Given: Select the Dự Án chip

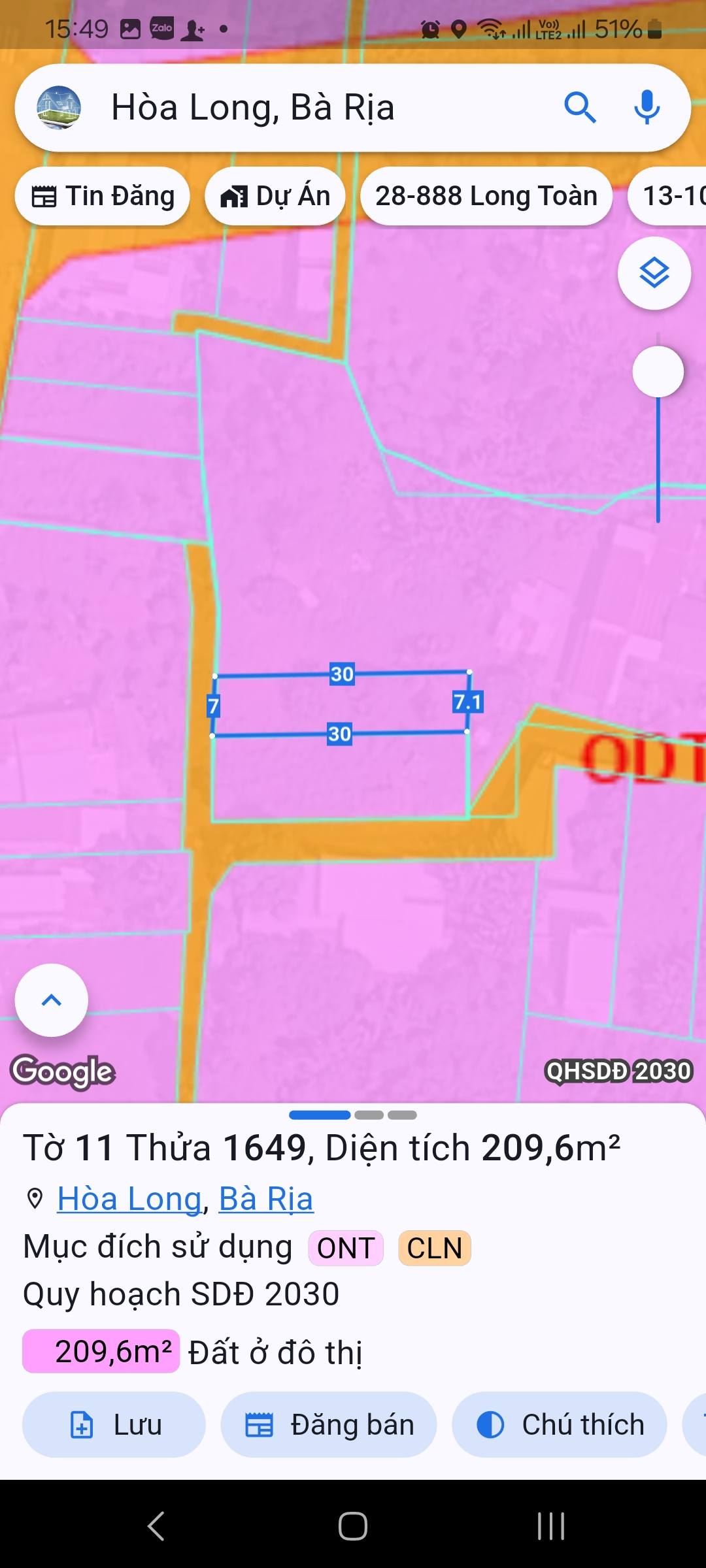Looking at the screenshot, I should (x=275, y=196).
